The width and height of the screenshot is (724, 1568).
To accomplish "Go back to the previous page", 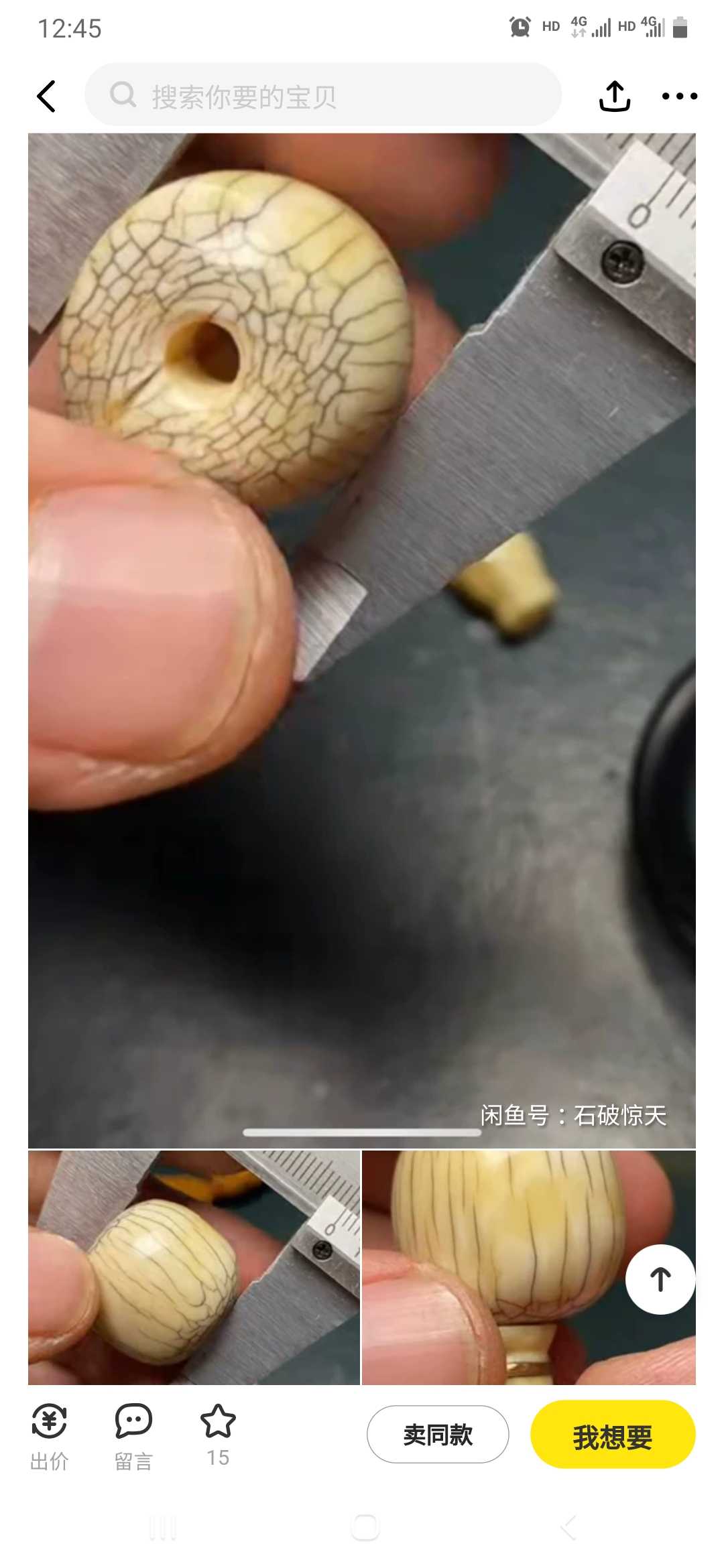I will click(x=46, y=96).
